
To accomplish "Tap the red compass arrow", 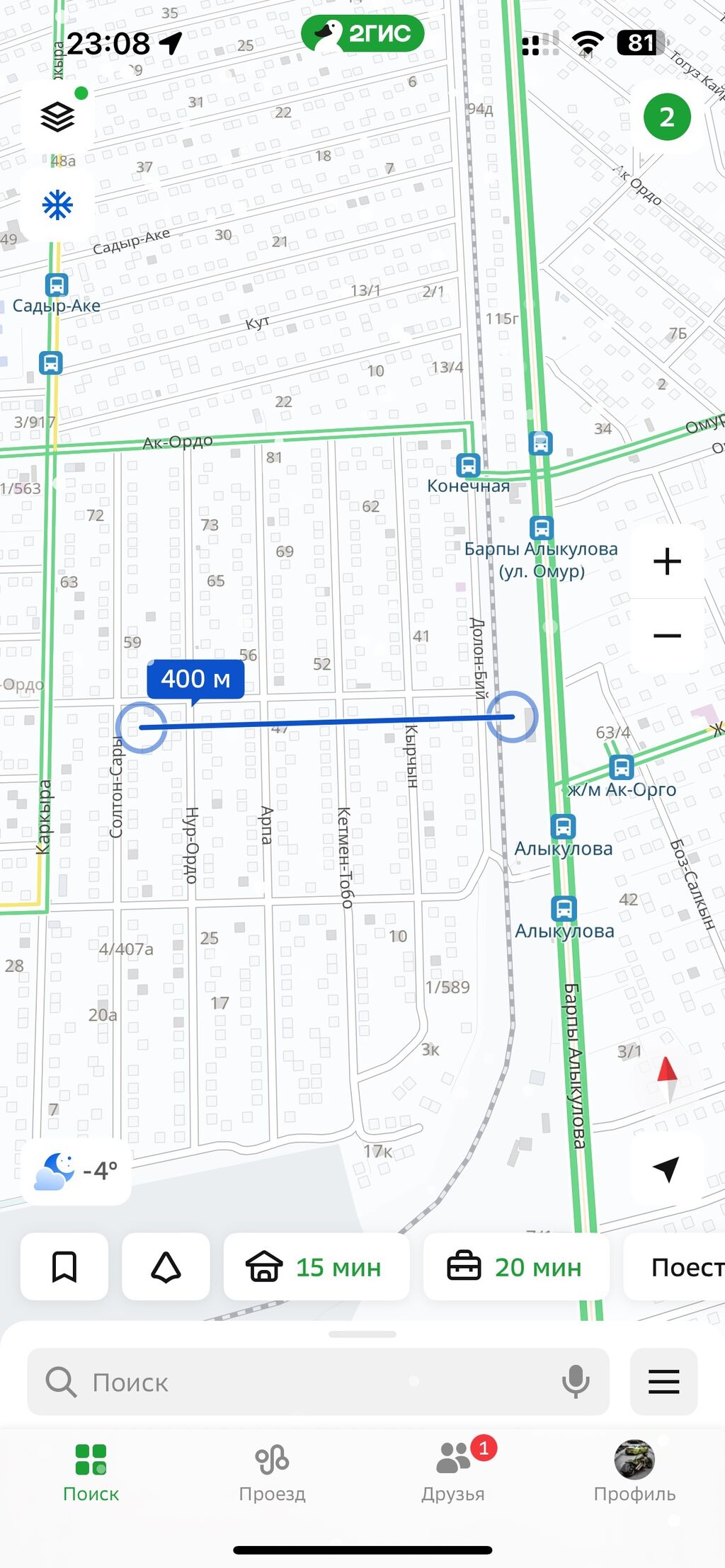I will pos(667,1077).
